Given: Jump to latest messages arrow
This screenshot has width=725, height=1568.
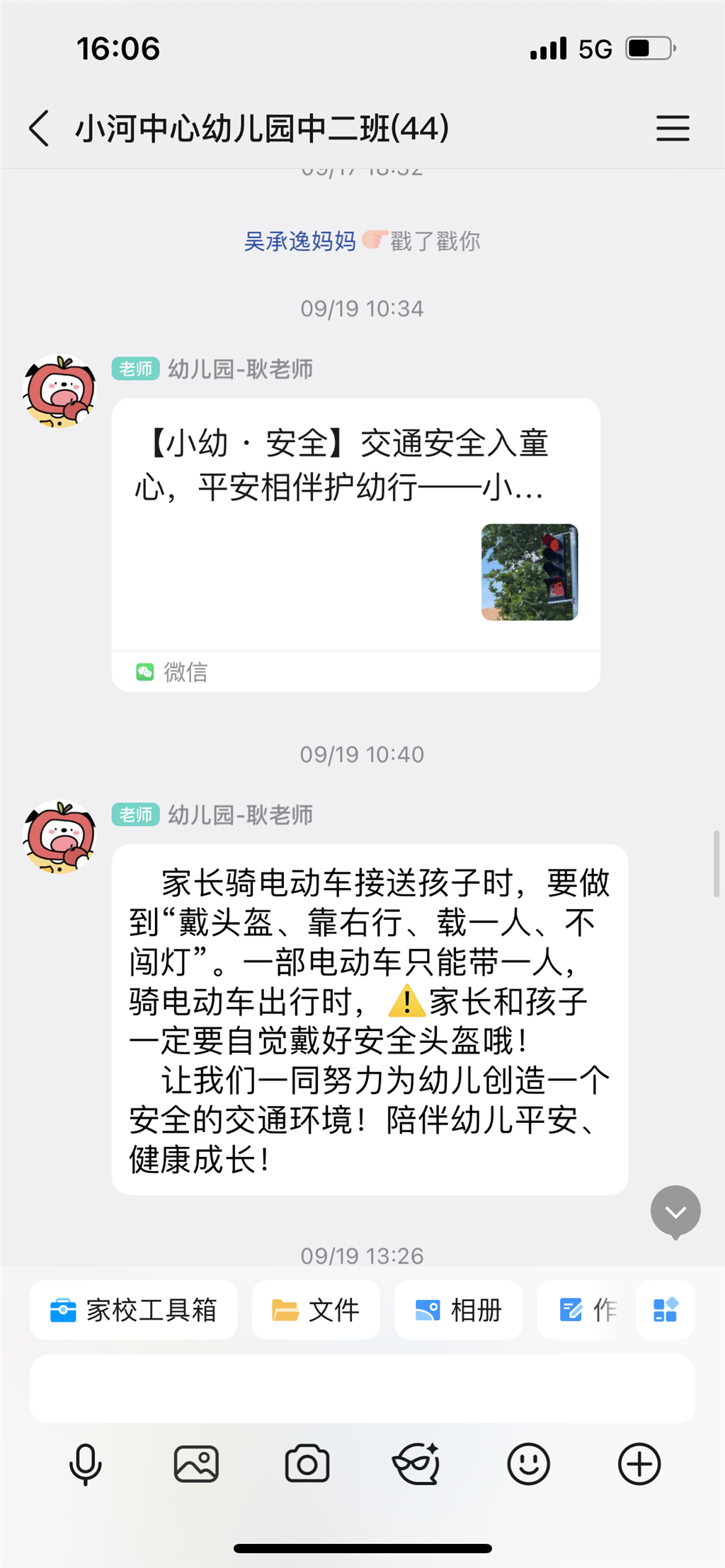Looking at the screenshot, I should coord(675,1211).
